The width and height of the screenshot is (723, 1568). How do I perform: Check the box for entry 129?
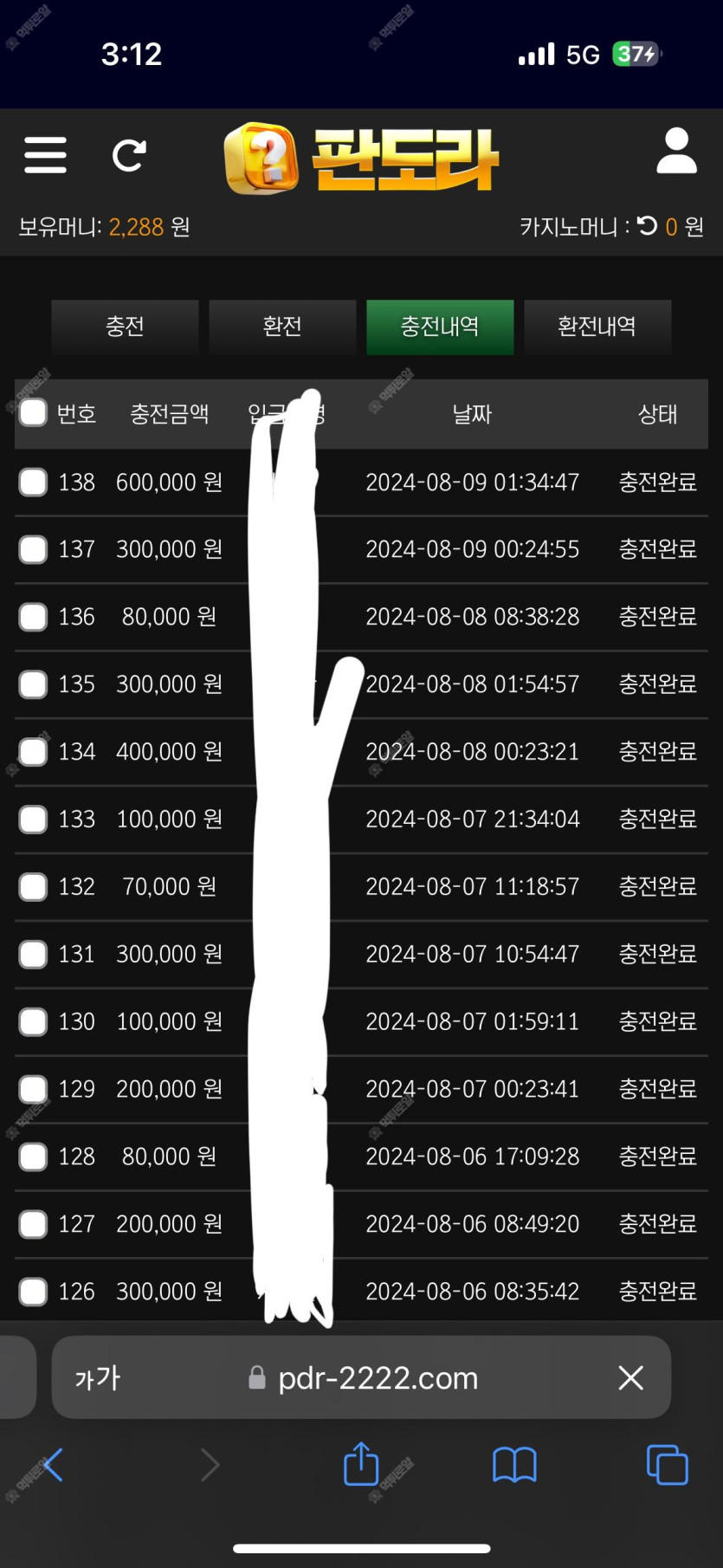[x=33, y=1089]
